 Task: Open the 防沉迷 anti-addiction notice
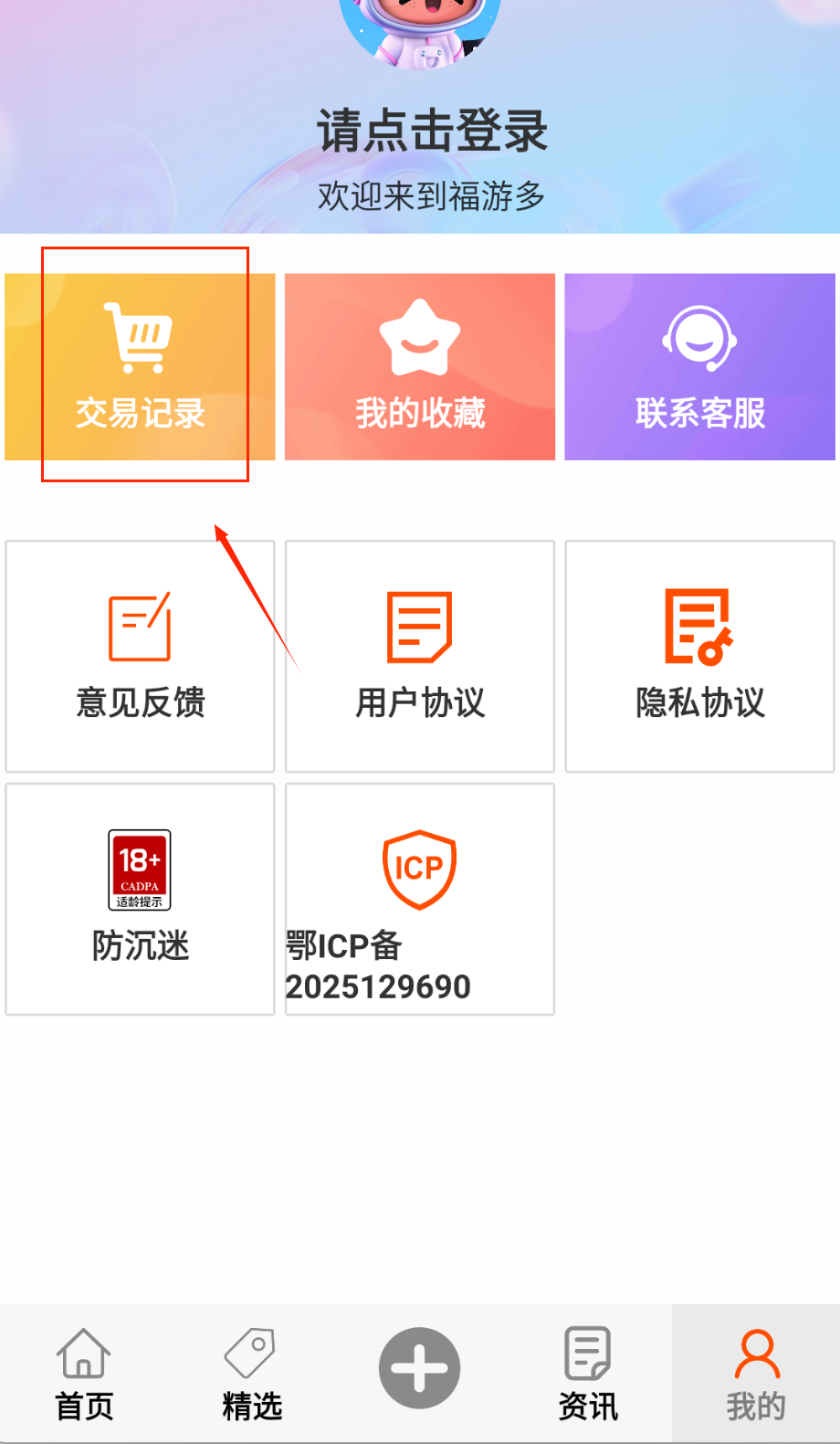pos(140,899)
